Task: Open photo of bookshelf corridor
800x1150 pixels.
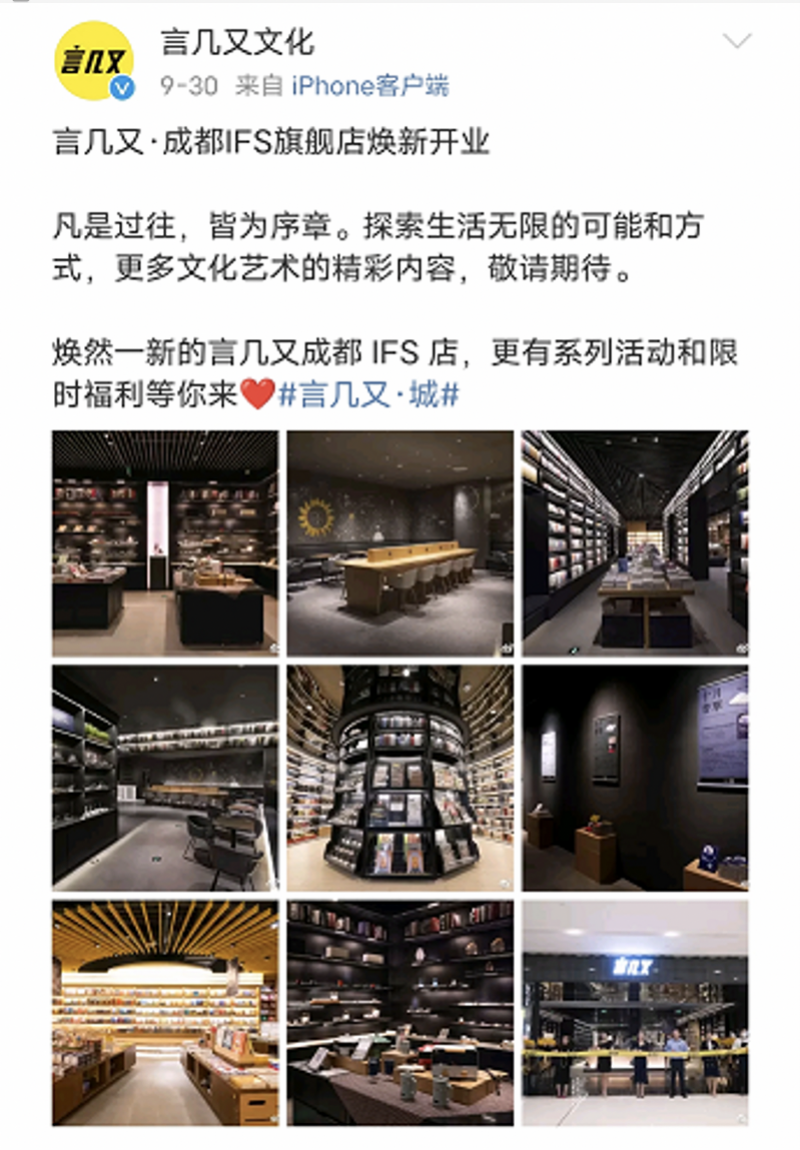Action: (x=634, y=543)
